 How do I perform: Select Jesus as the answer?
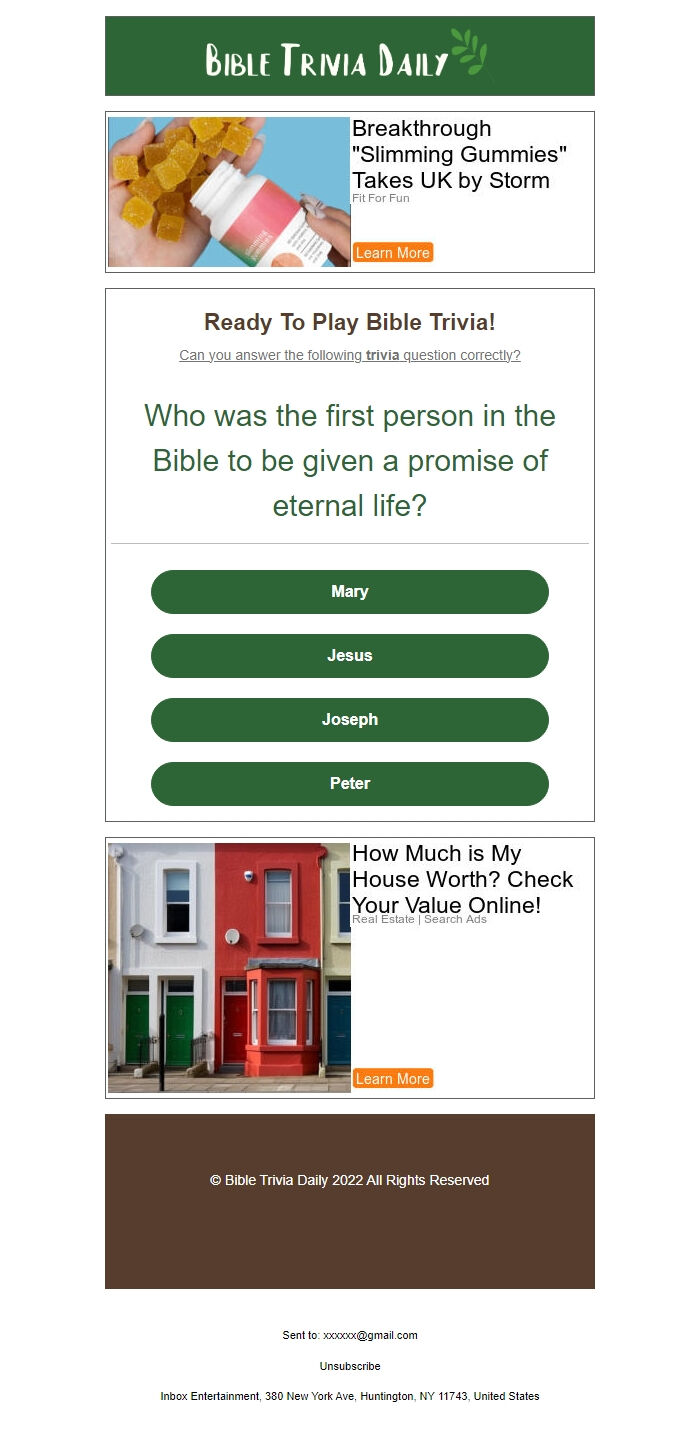click(x=349, y=656)
